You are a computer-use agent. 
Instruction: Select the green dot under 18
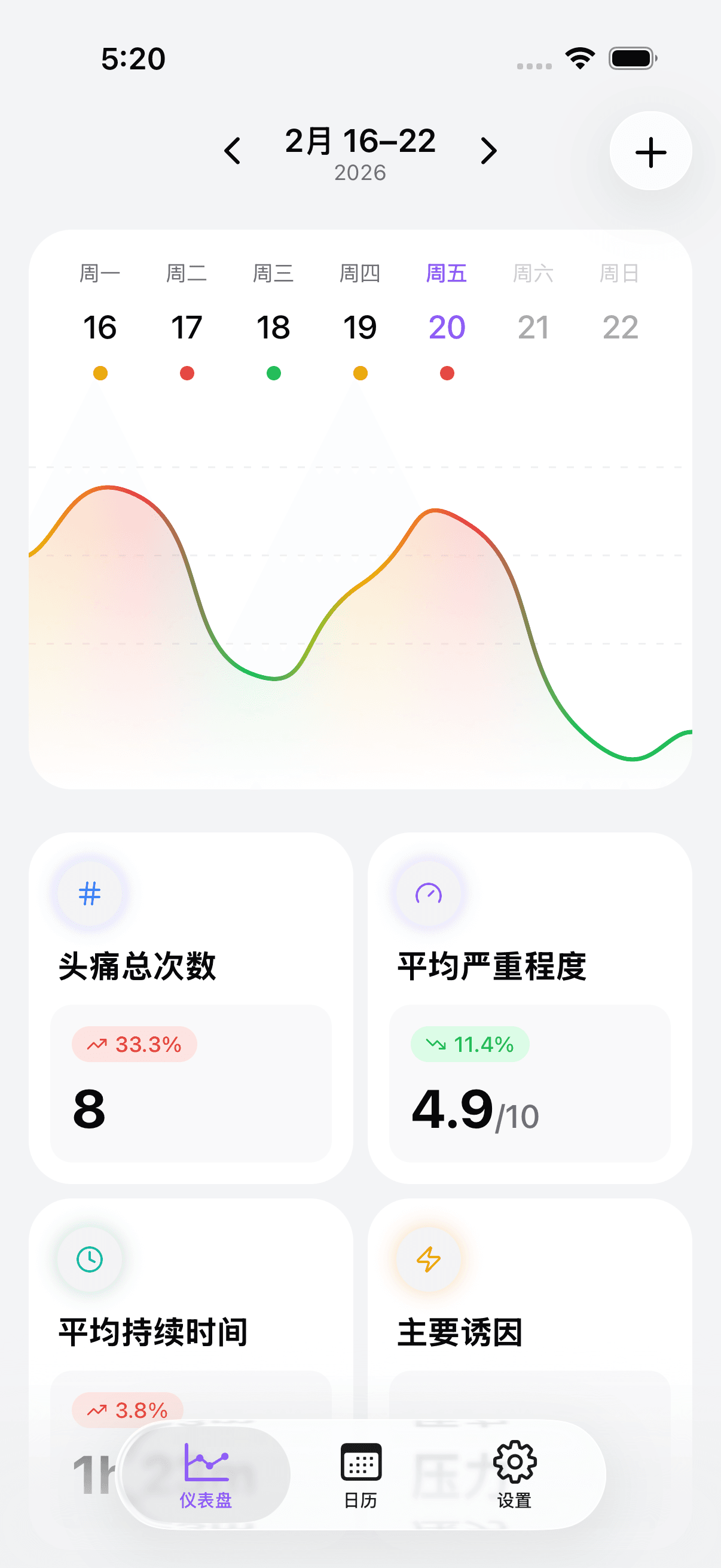tap(274, 374)
